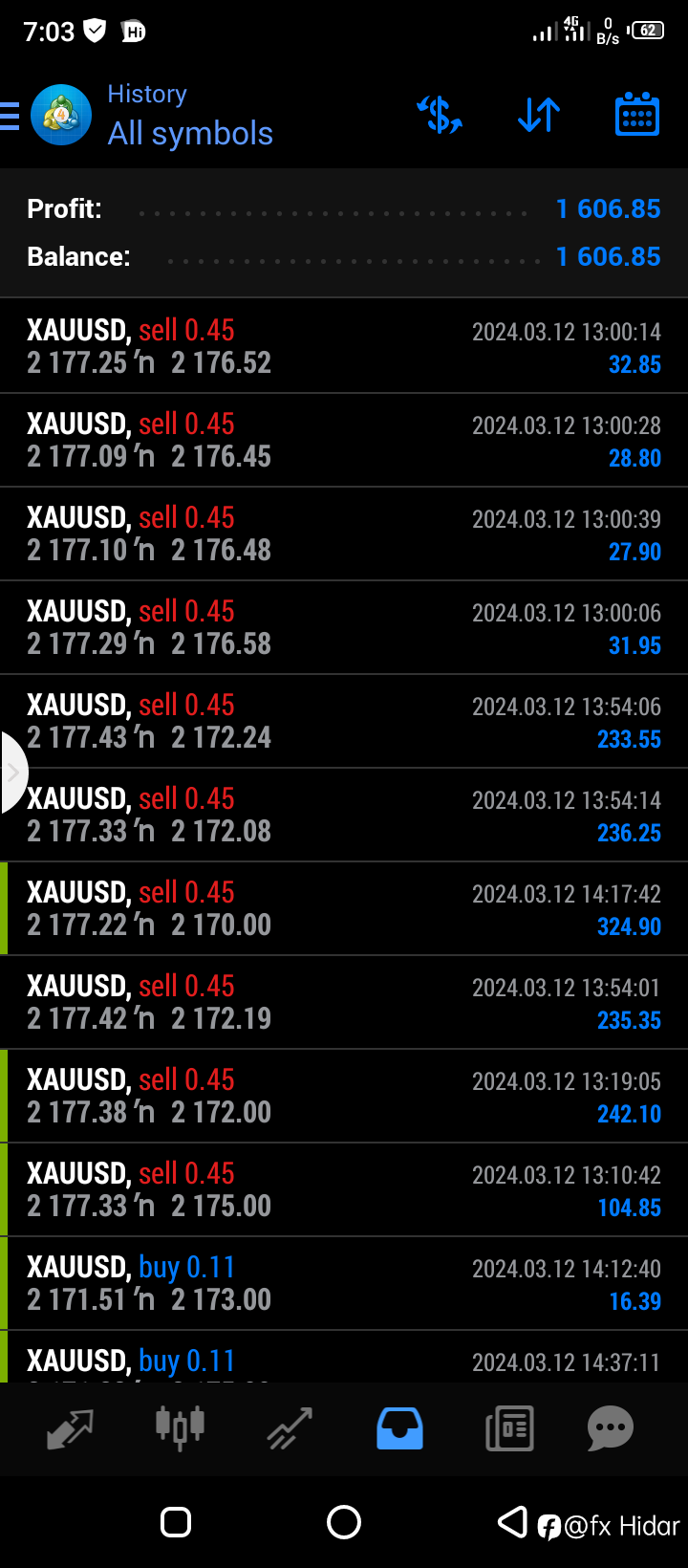This screenshot has width=688, height=1568.
Task: Open the symbol filter currency icon
Action: click(x=440, y=116)
